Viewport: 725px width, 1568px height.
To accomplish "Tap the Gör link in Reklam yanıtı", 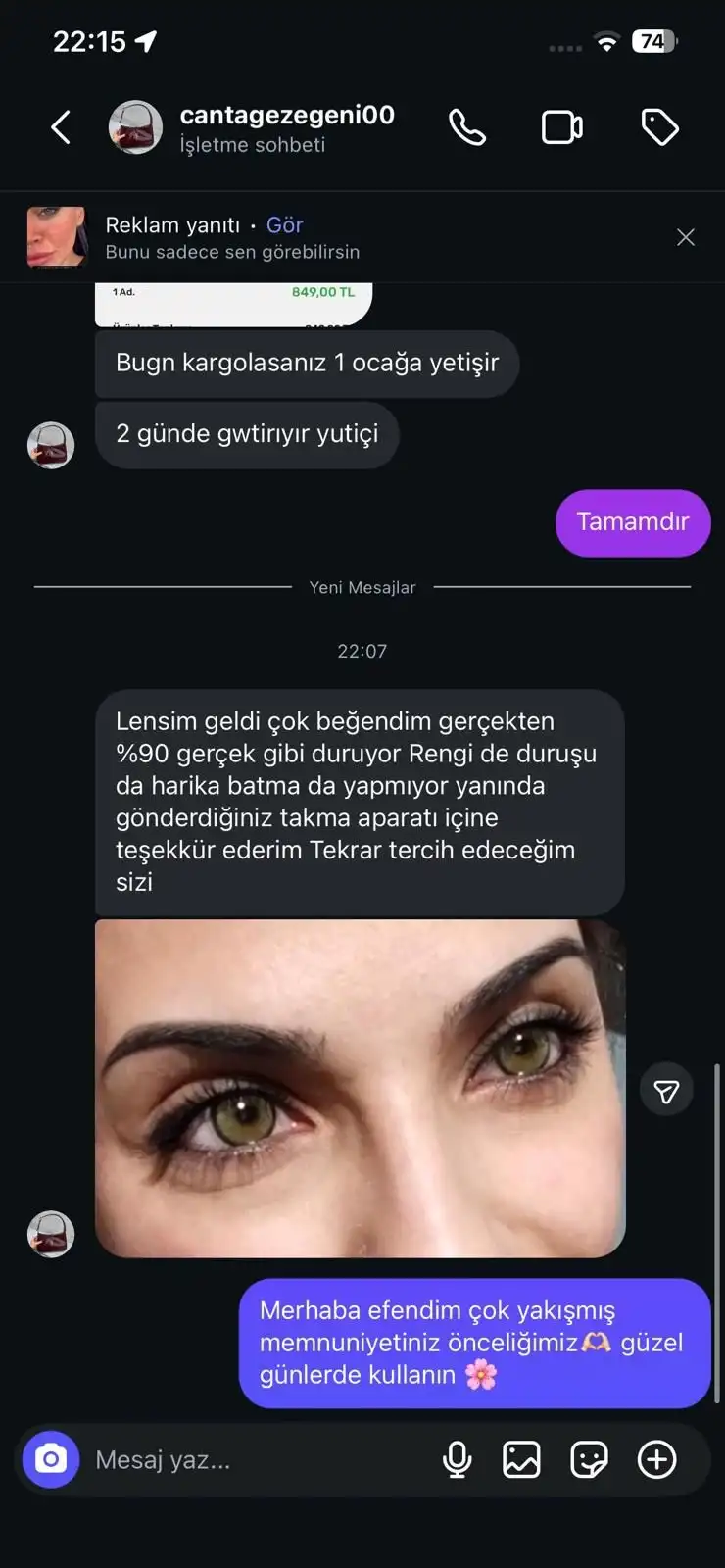I will (284, 225).
